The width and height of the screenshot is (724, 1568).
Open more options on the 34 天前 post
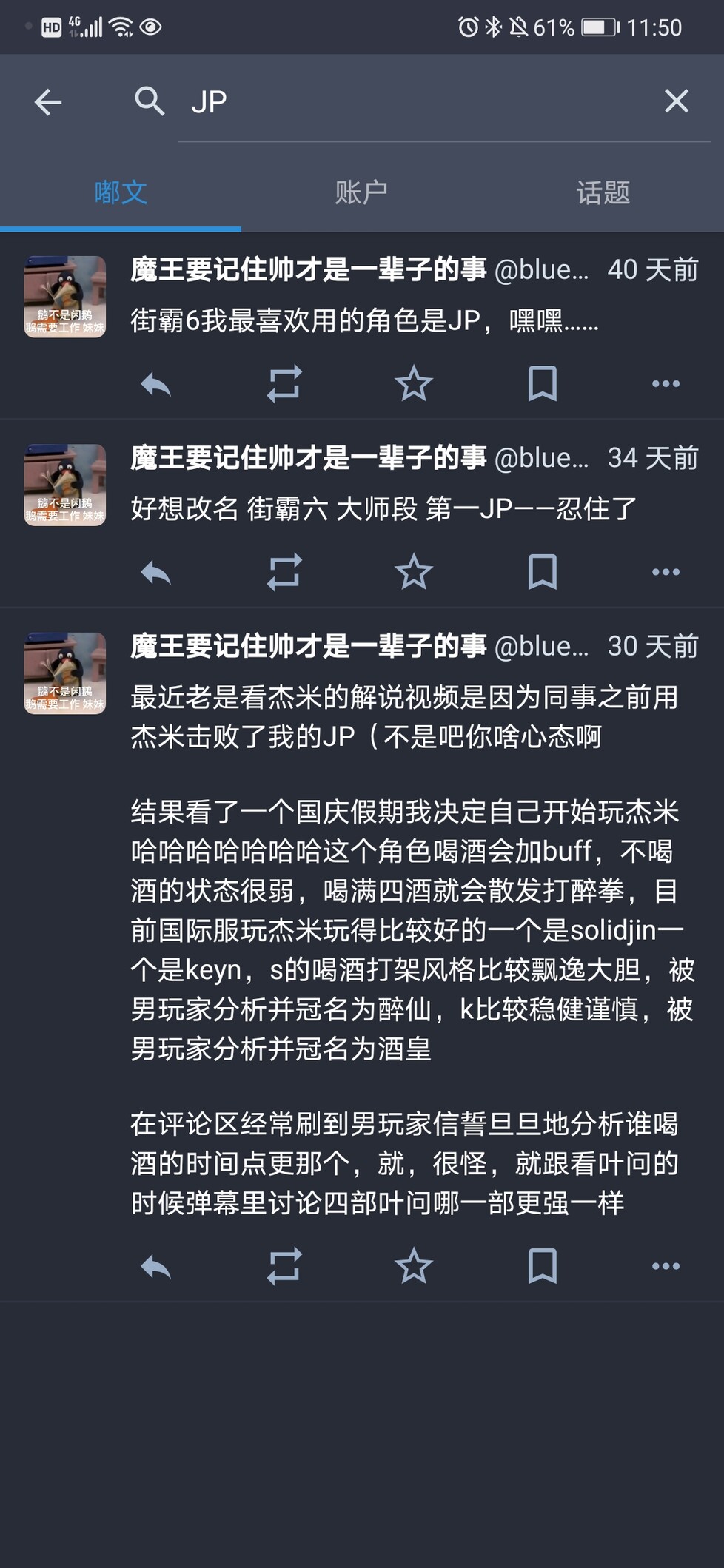click(x=666, y=572)
